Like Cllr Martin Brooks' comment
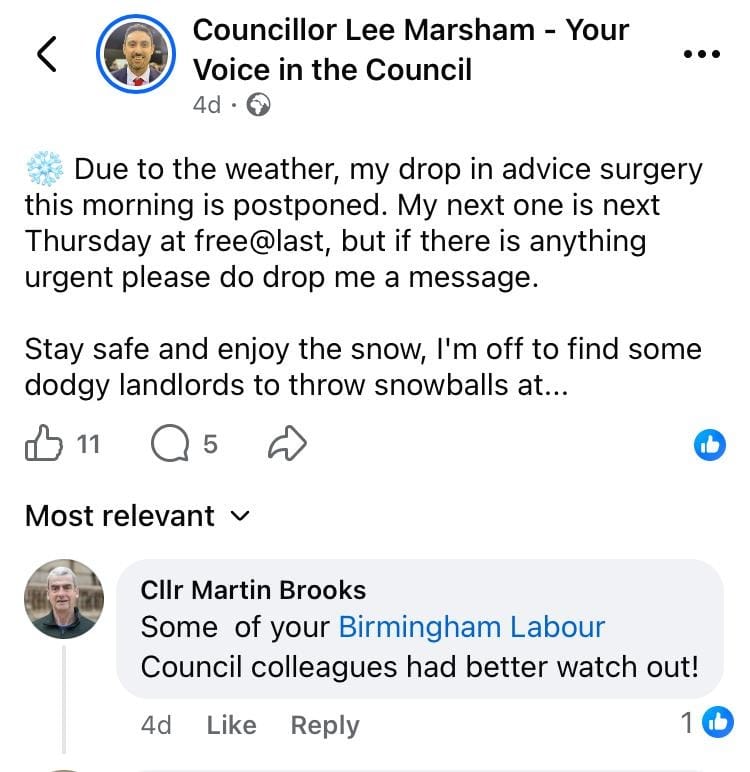This screenshot has width=750, height=772. click(231, 725)
